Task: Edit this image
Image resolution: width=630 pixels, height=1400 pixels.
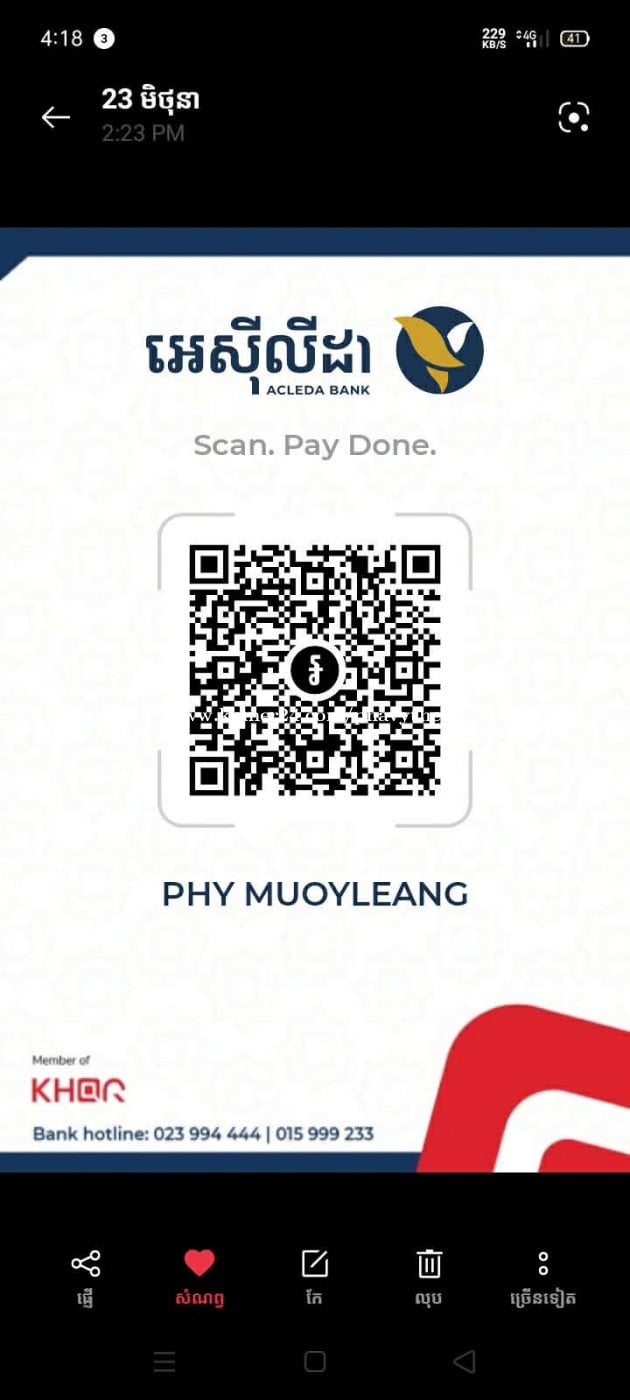Action: coord(315,1264)
